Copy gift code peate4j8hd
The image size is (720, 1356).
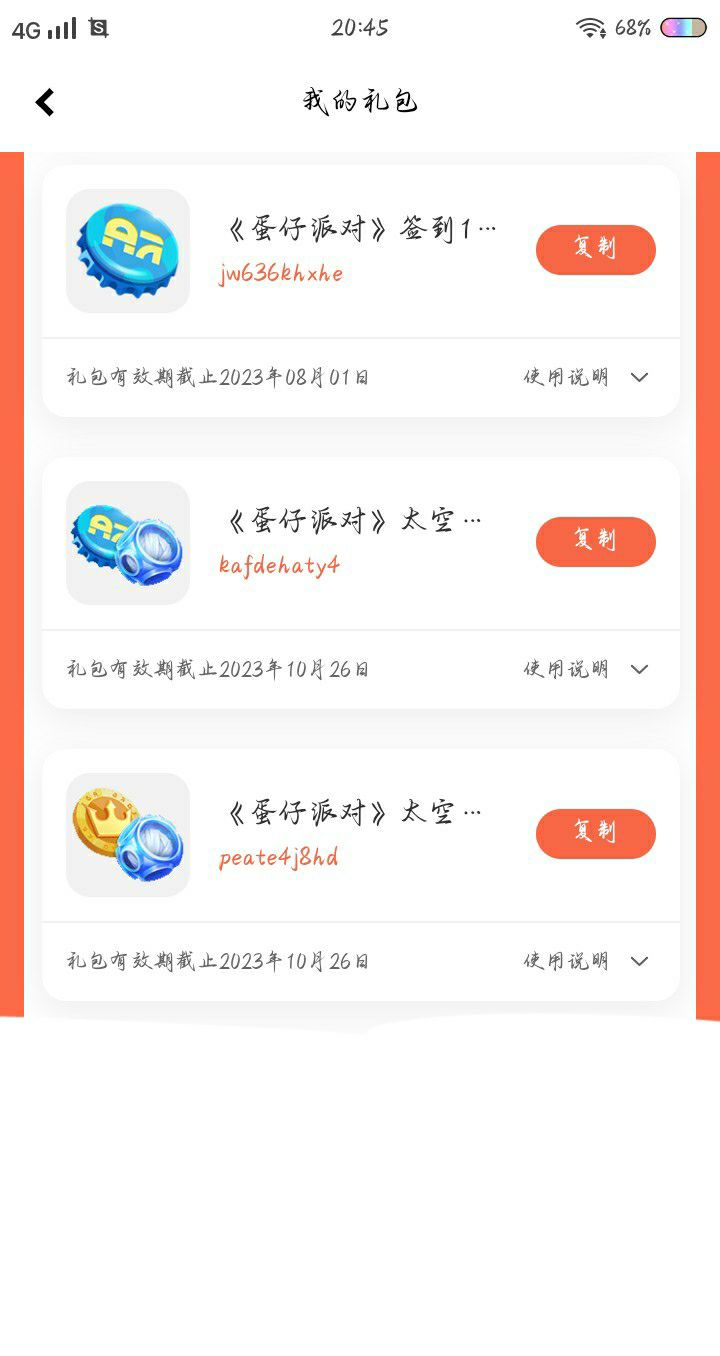coord(595,833)
